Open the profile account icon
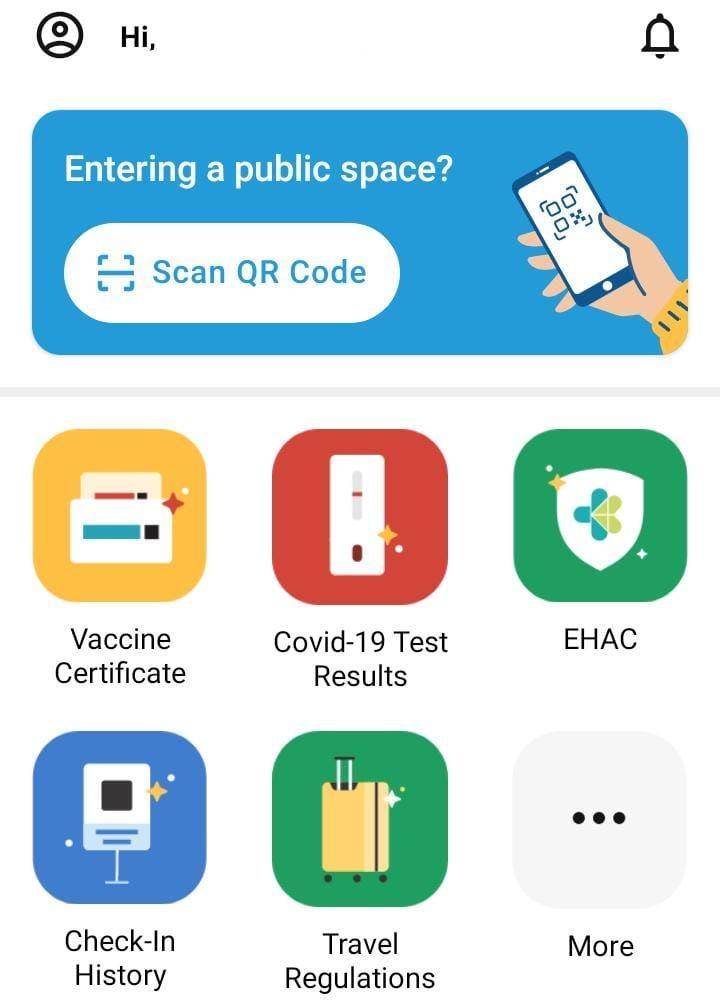This screenshot has width=720, height=1006. click(x=60, y=37)
